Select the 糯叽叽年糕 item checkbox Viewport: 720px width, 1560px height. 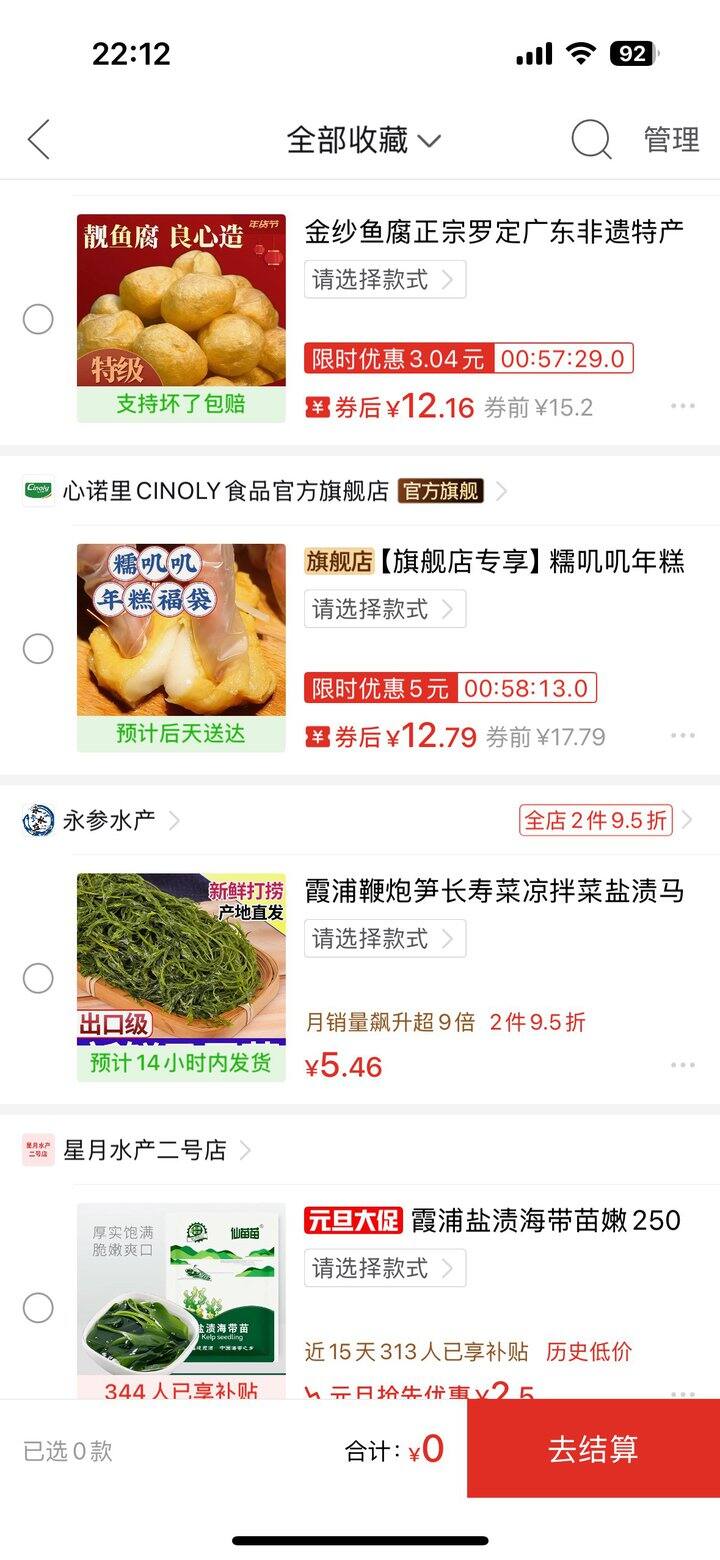point(38,649)
